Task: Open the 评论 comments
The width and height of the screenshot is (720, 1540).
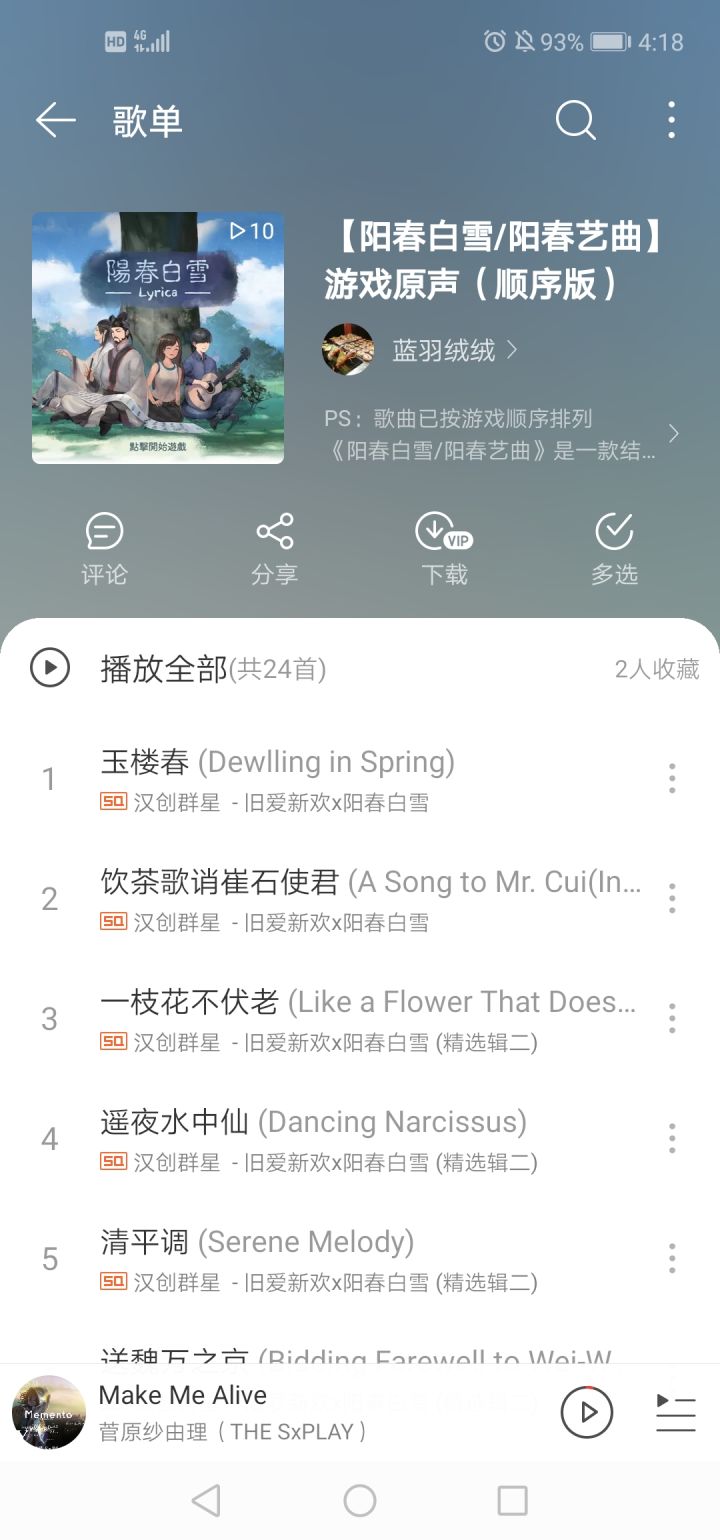Action: 104,548
